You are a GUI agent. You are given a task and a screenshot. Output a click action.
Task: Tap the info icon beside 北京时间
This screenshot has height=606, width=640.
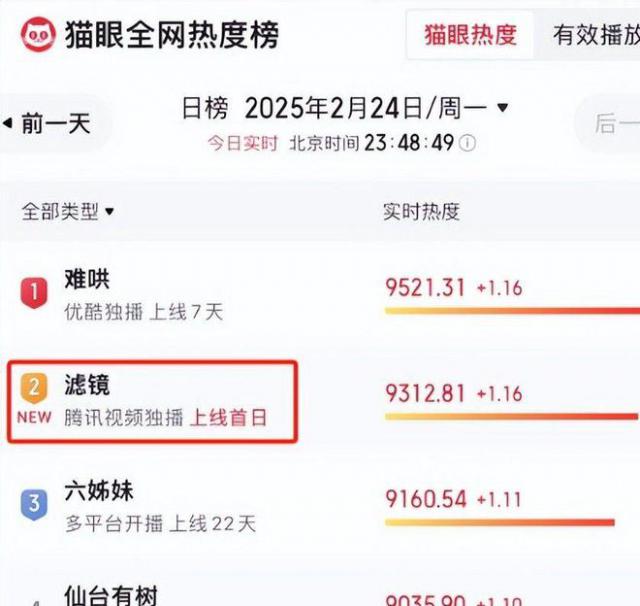(x=468, y=143)
